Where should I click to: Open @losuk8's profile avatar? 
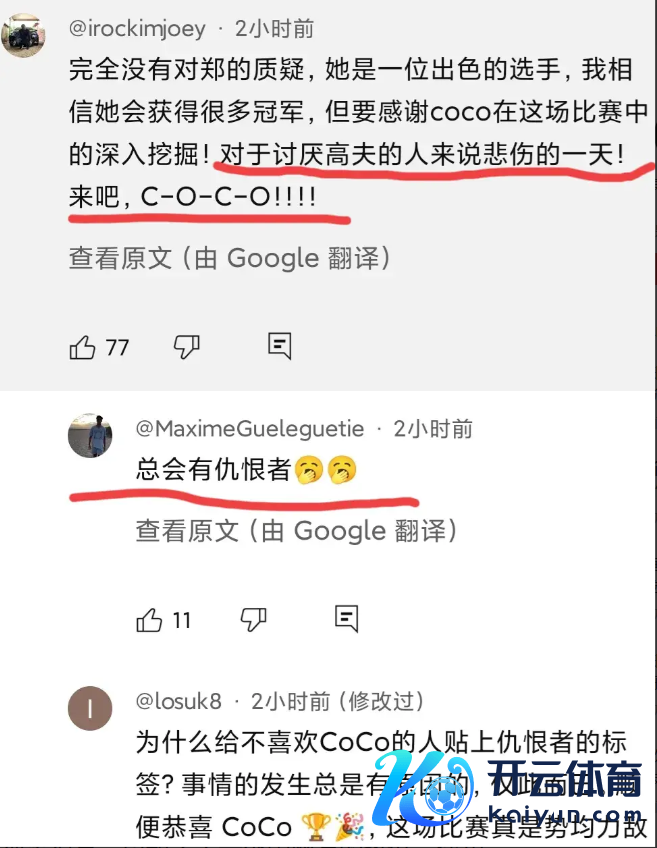(x=88, y=709)
